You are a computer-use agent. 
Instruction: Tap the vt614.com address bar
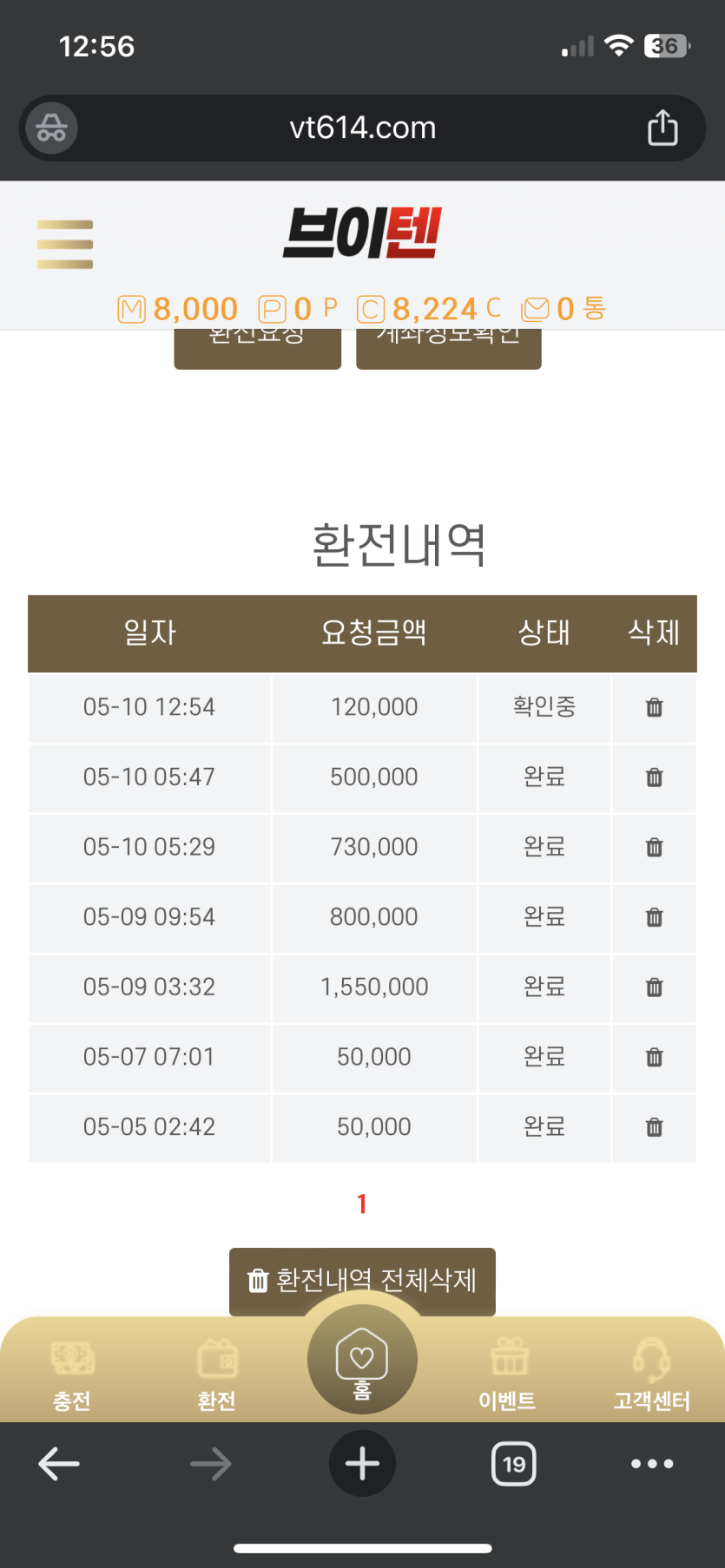tap(362, 128)
